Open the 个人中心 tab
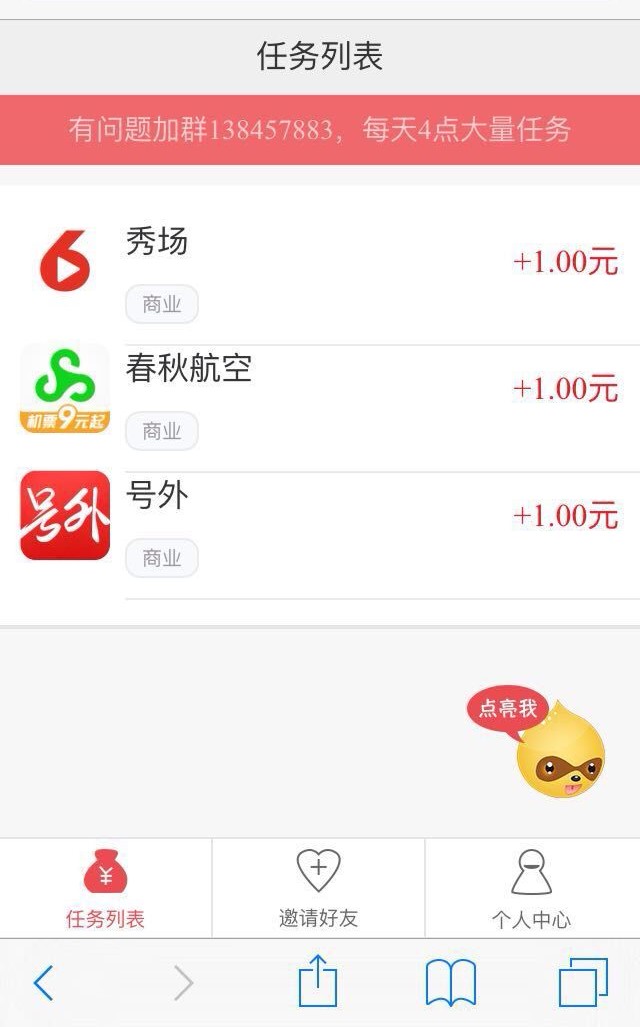This screenshot has width=640, height=1027. click(531, 888)
